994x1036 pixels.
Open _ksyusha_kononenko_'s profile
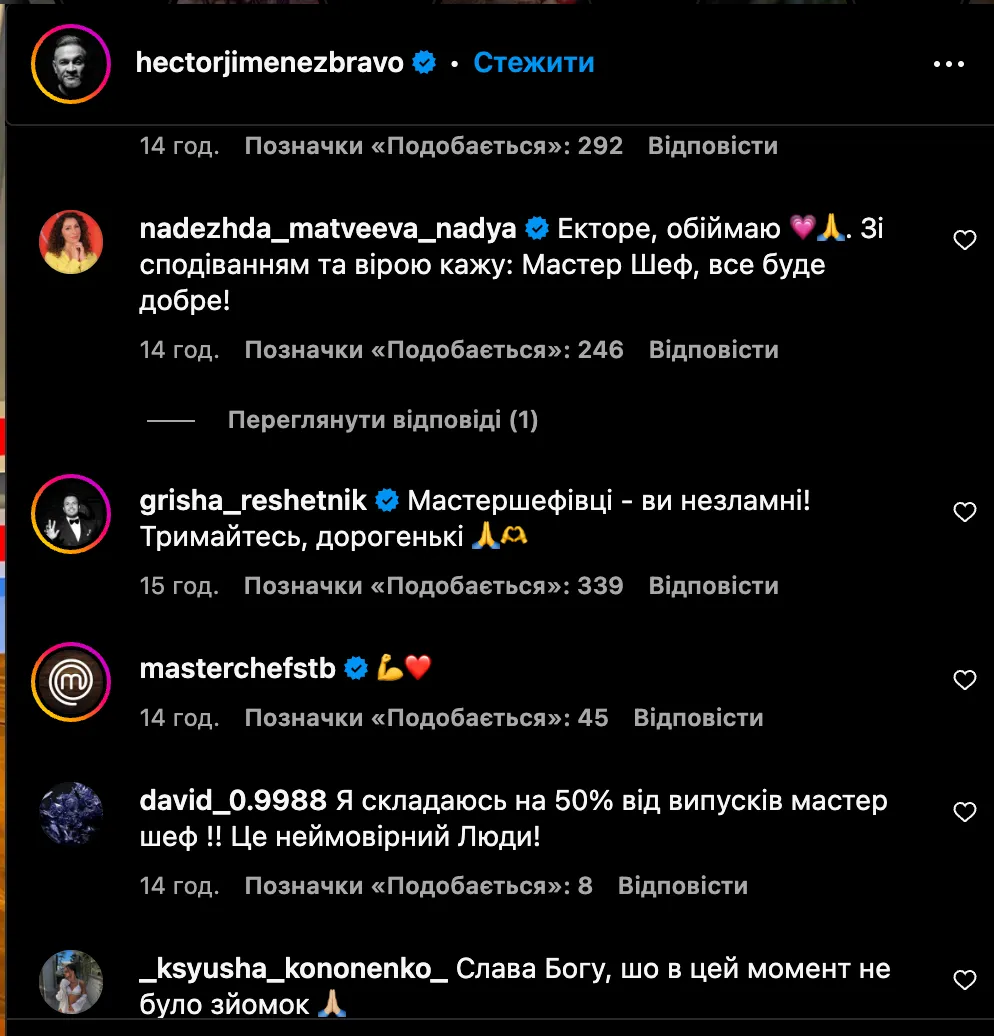[x=294, y=969]
